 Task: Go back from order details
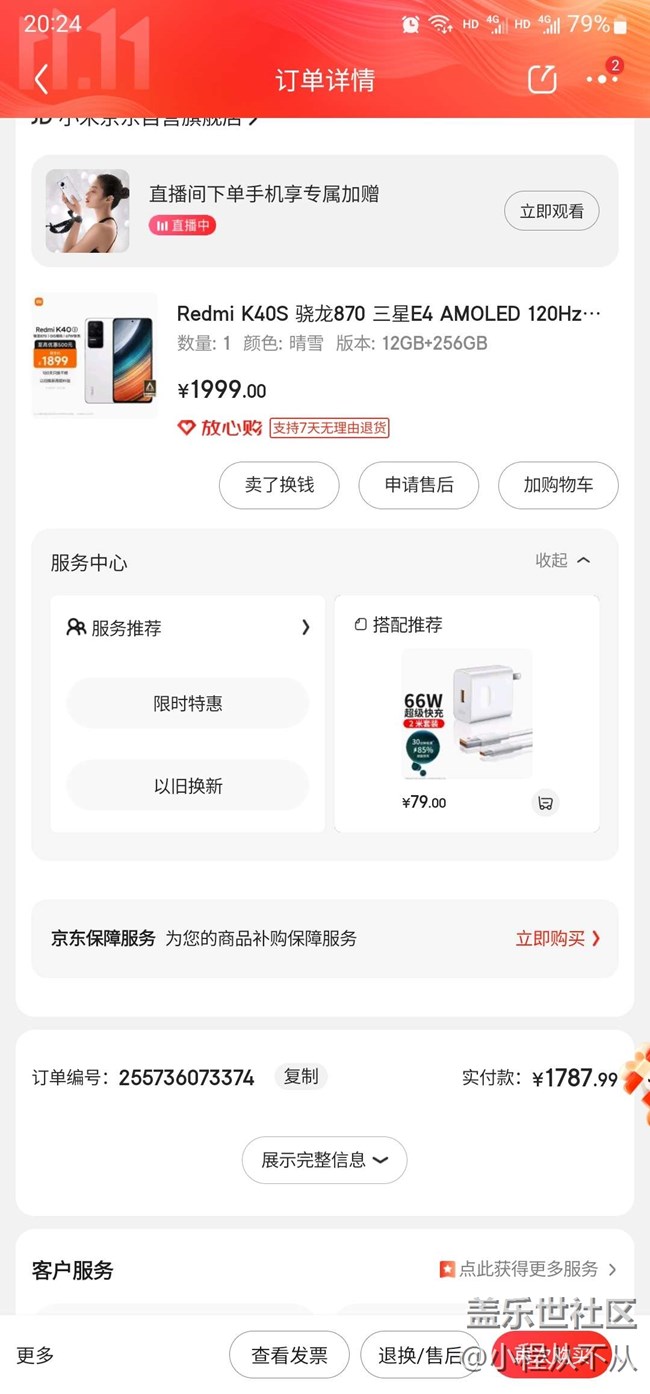[x=41, y=79]
